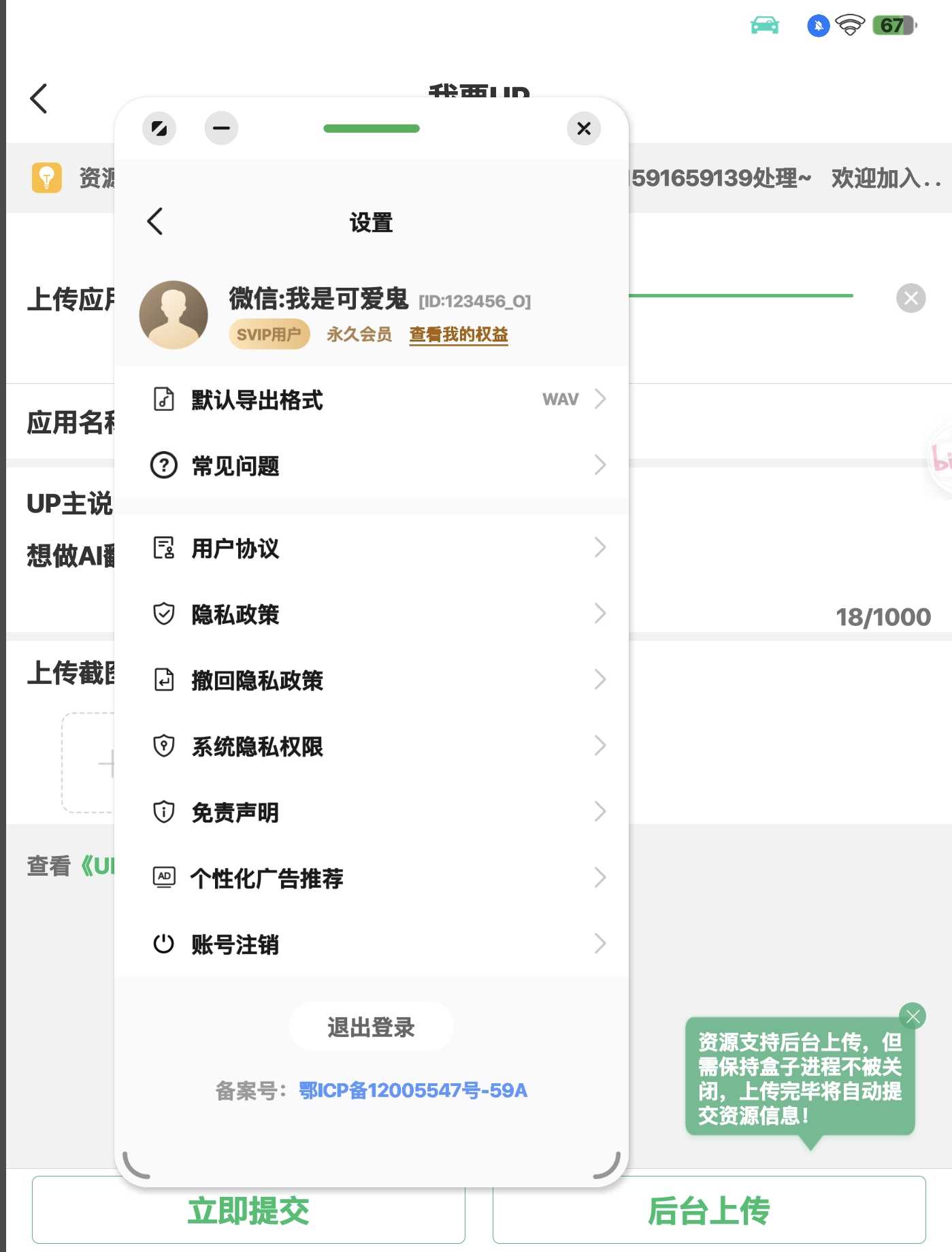Viewport: 952px width, 1252px height.
Task: Open 隐私政策 row
Action: tap(371, 614)
